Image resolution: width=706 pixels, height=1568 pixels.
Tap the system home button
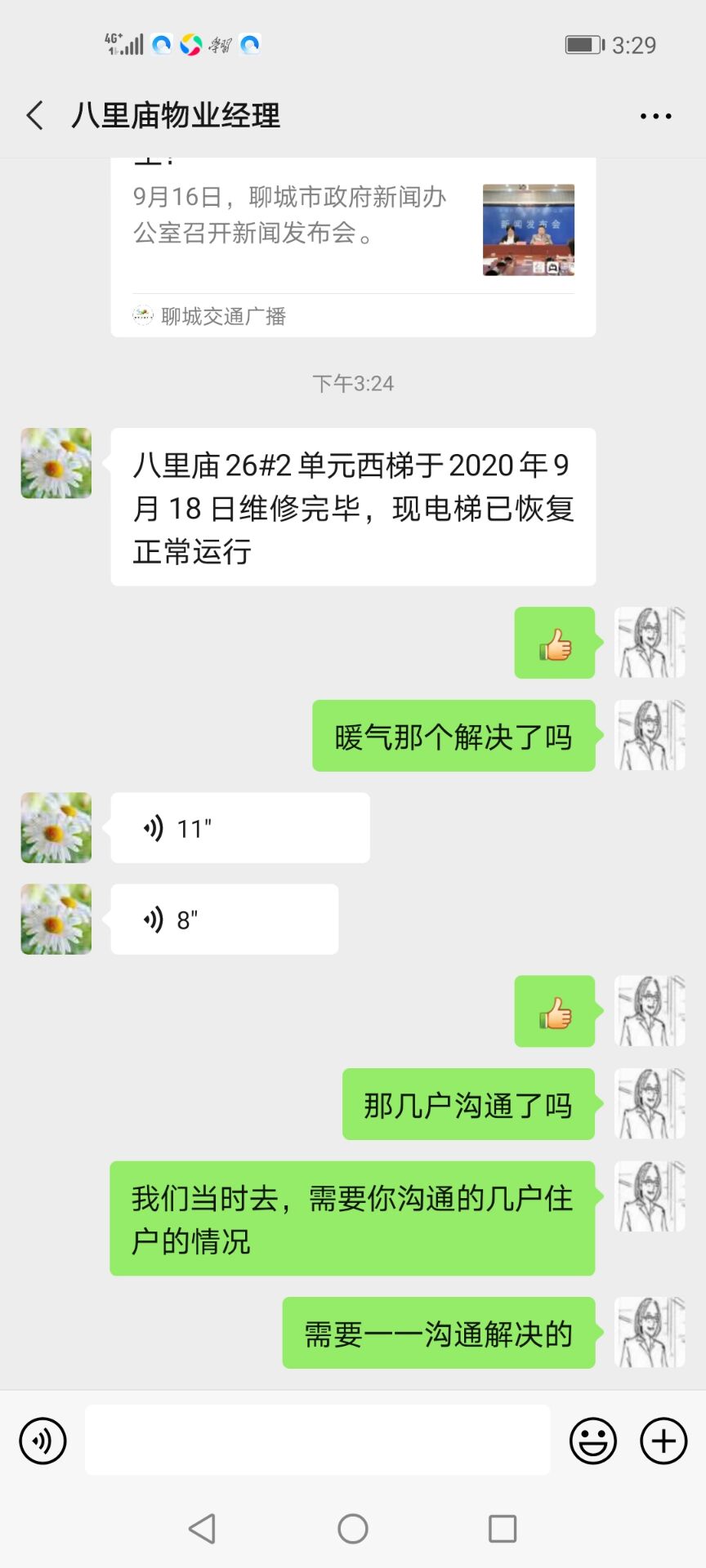(x=353, y=1529)
